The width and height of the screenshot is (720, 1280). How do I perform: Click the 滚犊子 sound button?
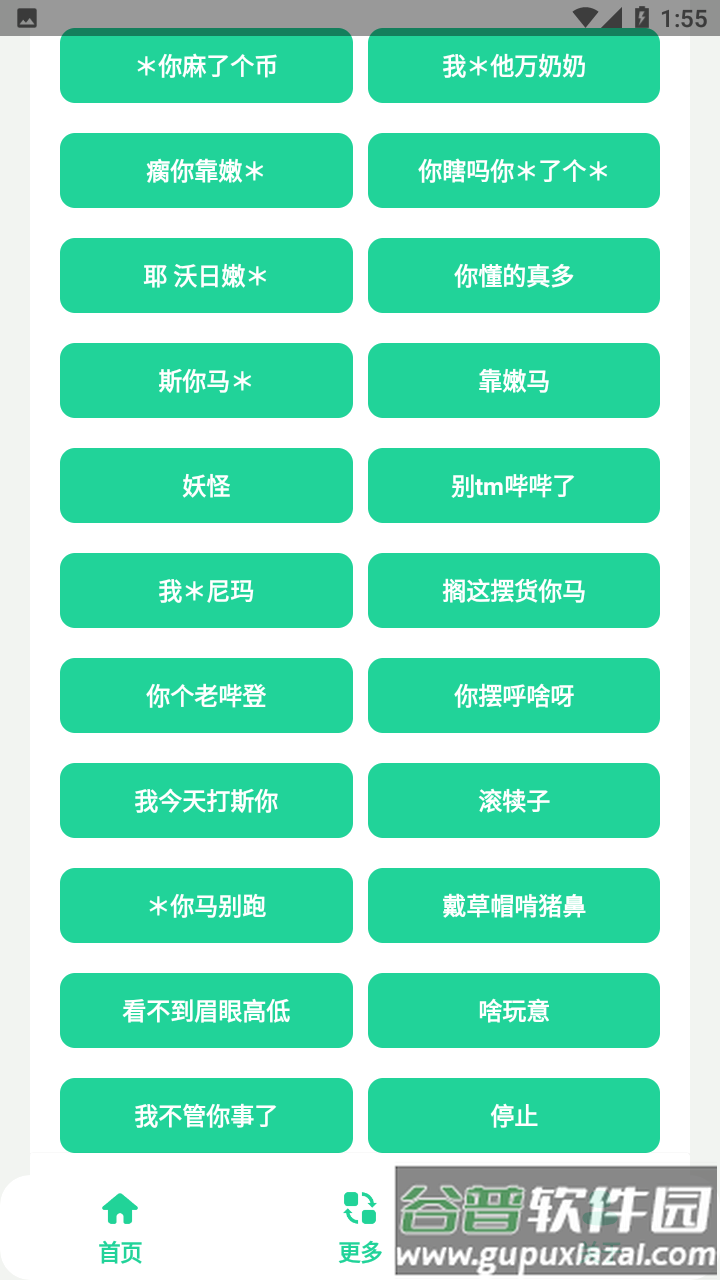[513, 800]
